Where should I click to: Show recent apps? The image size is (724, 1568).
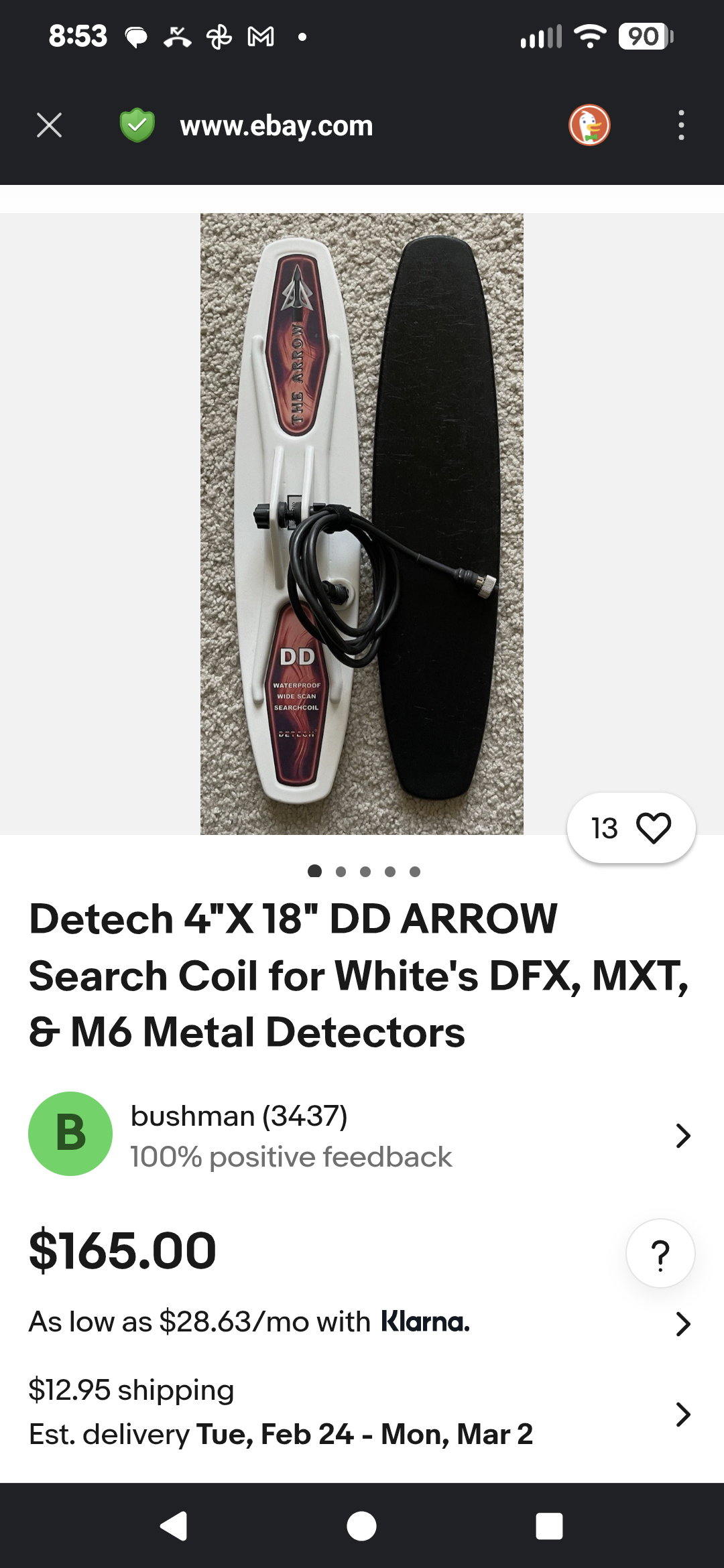point(549,1526)
